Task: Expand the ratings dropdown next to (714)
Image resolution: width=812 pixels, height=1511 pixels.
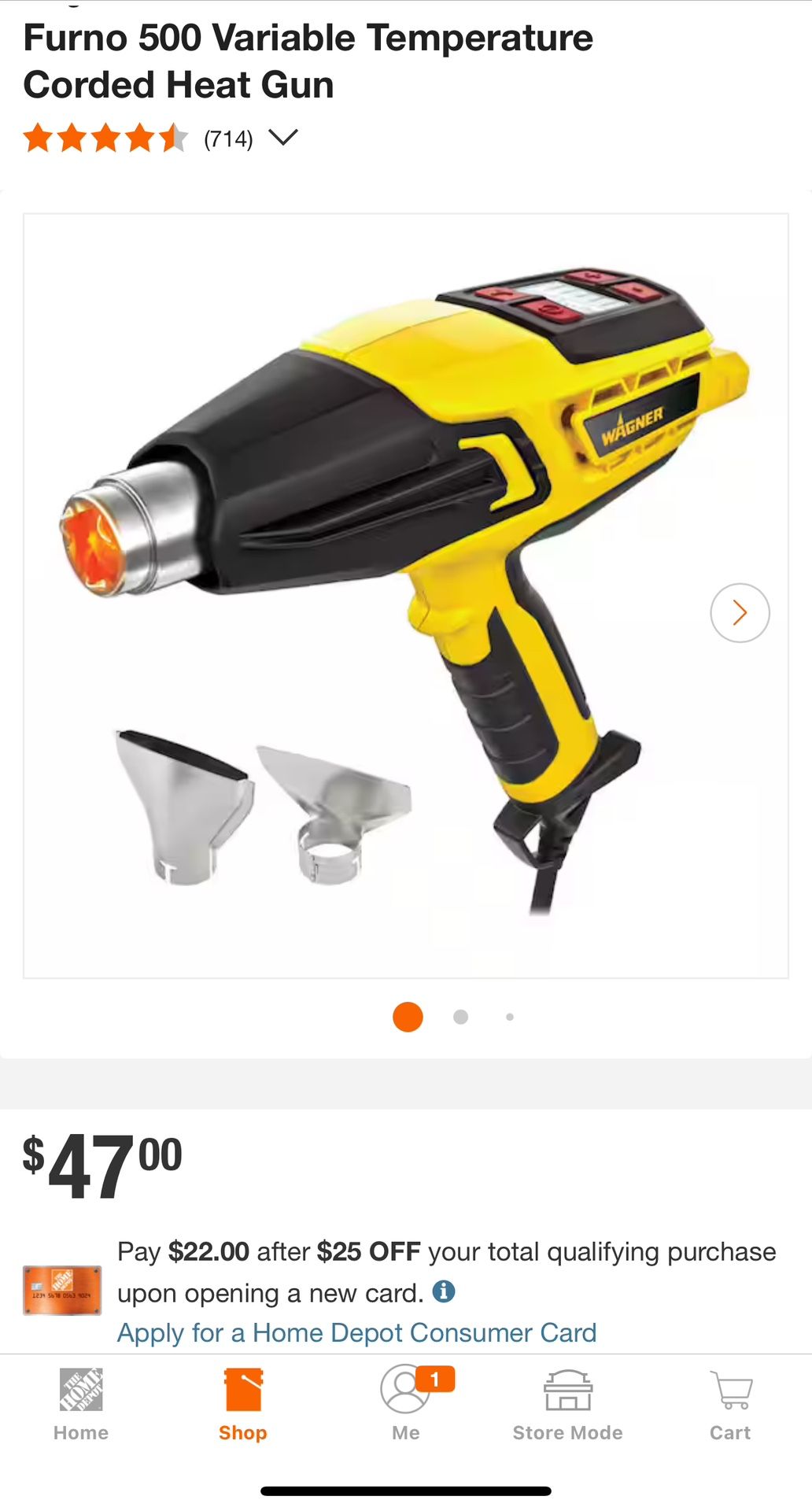Action: (x=283, y=138)
